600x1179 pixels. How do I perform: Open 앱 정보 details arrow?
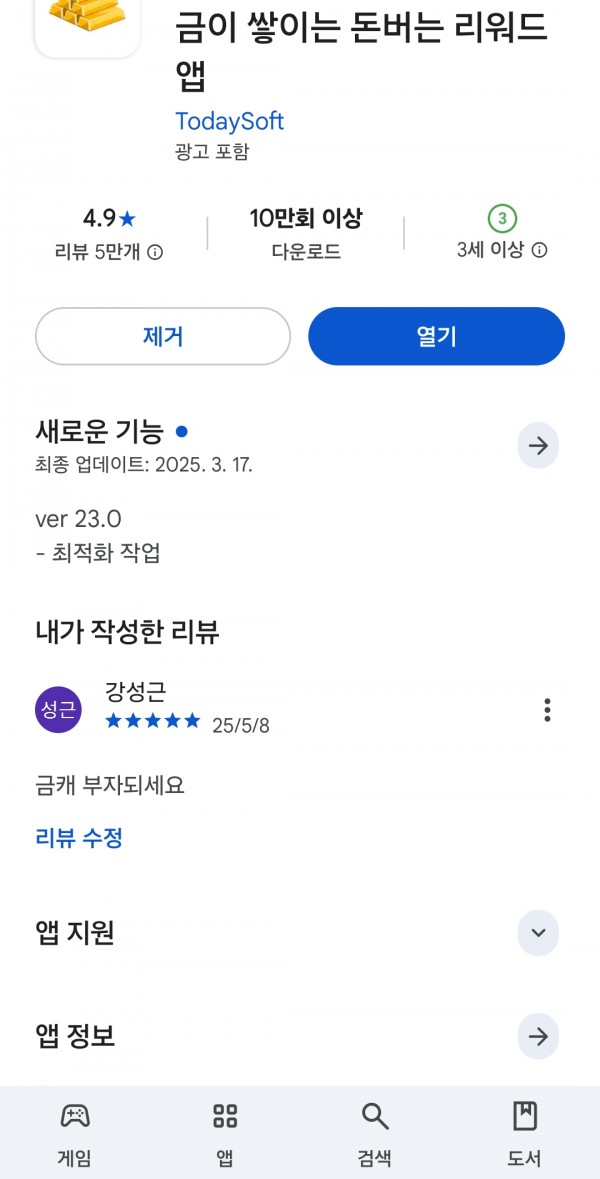[538, 1037]
